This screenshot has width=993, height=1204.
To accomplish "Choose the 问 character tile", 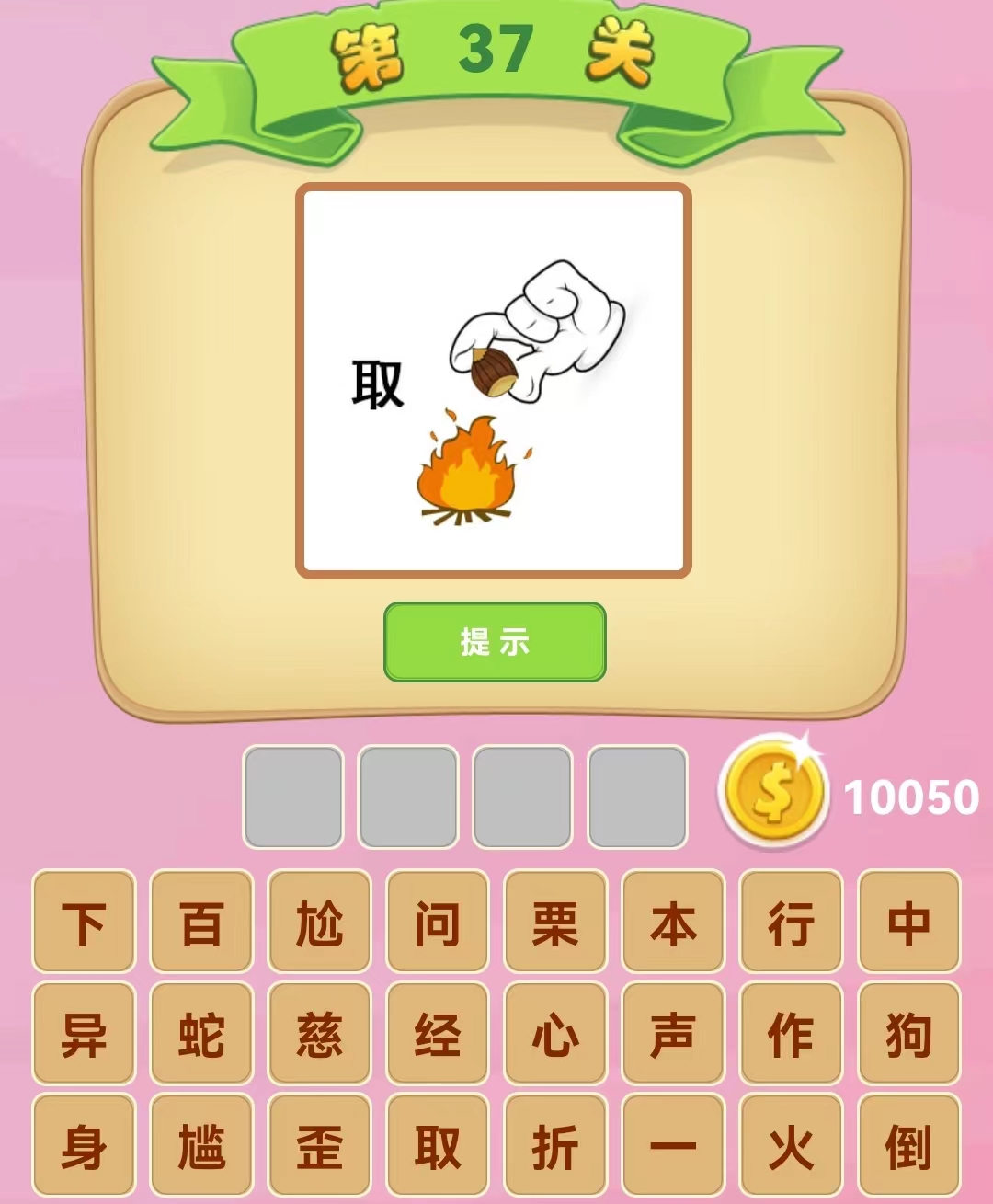I will click(x=437, y=922).
